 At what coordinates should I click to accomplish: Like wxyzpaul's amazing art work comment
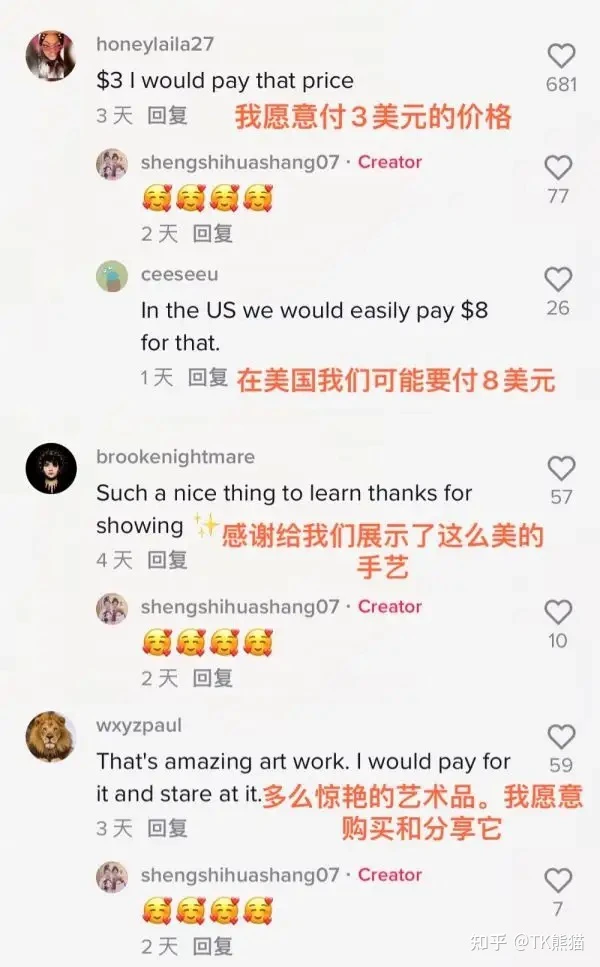click(561, 737)
